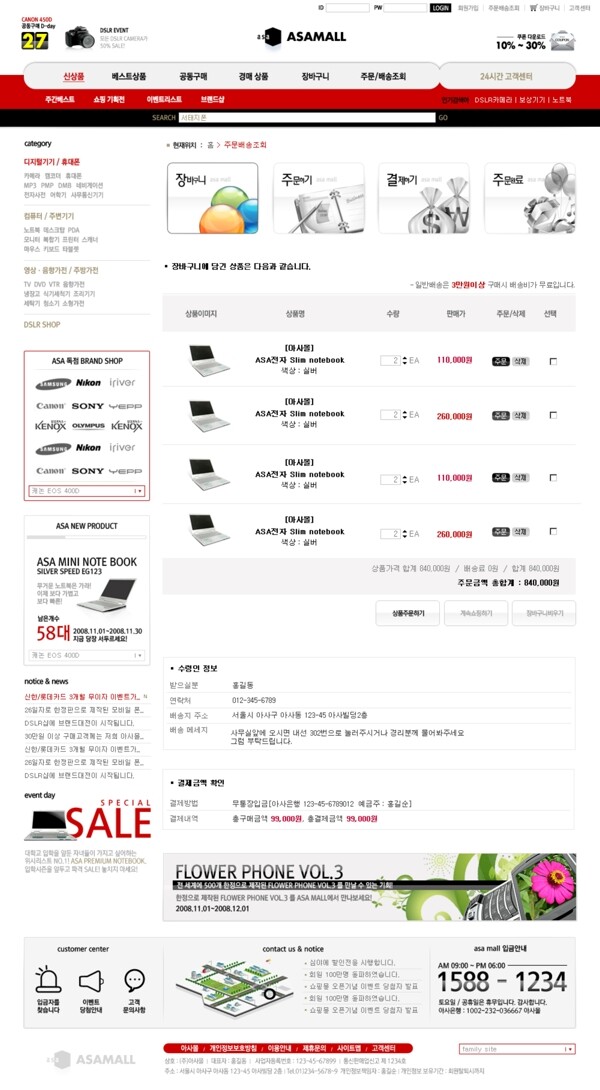
Task: Open the dropdown under ASA brand shop
Action: (x=86, y=491)
